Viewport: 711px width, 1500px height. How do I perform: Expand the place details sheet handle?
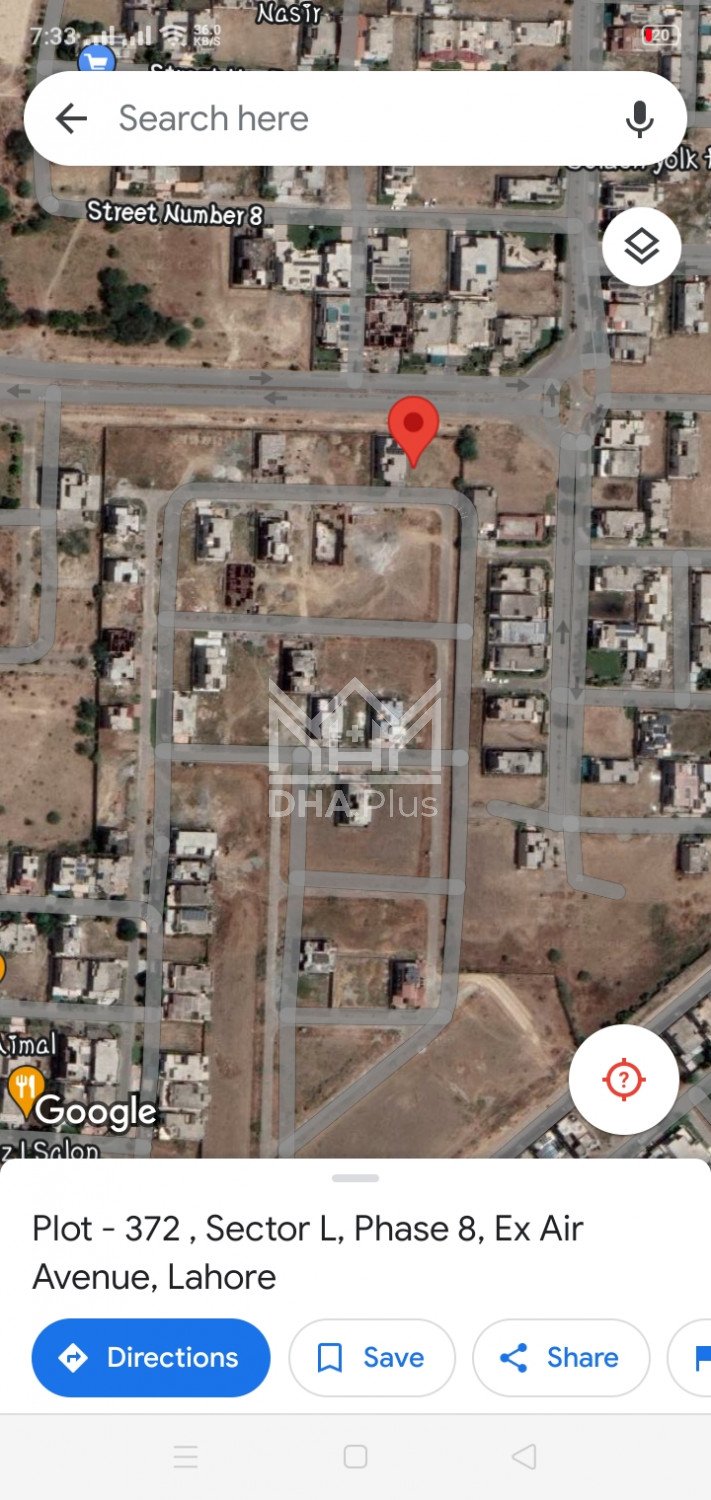(x=355, y=1178)
